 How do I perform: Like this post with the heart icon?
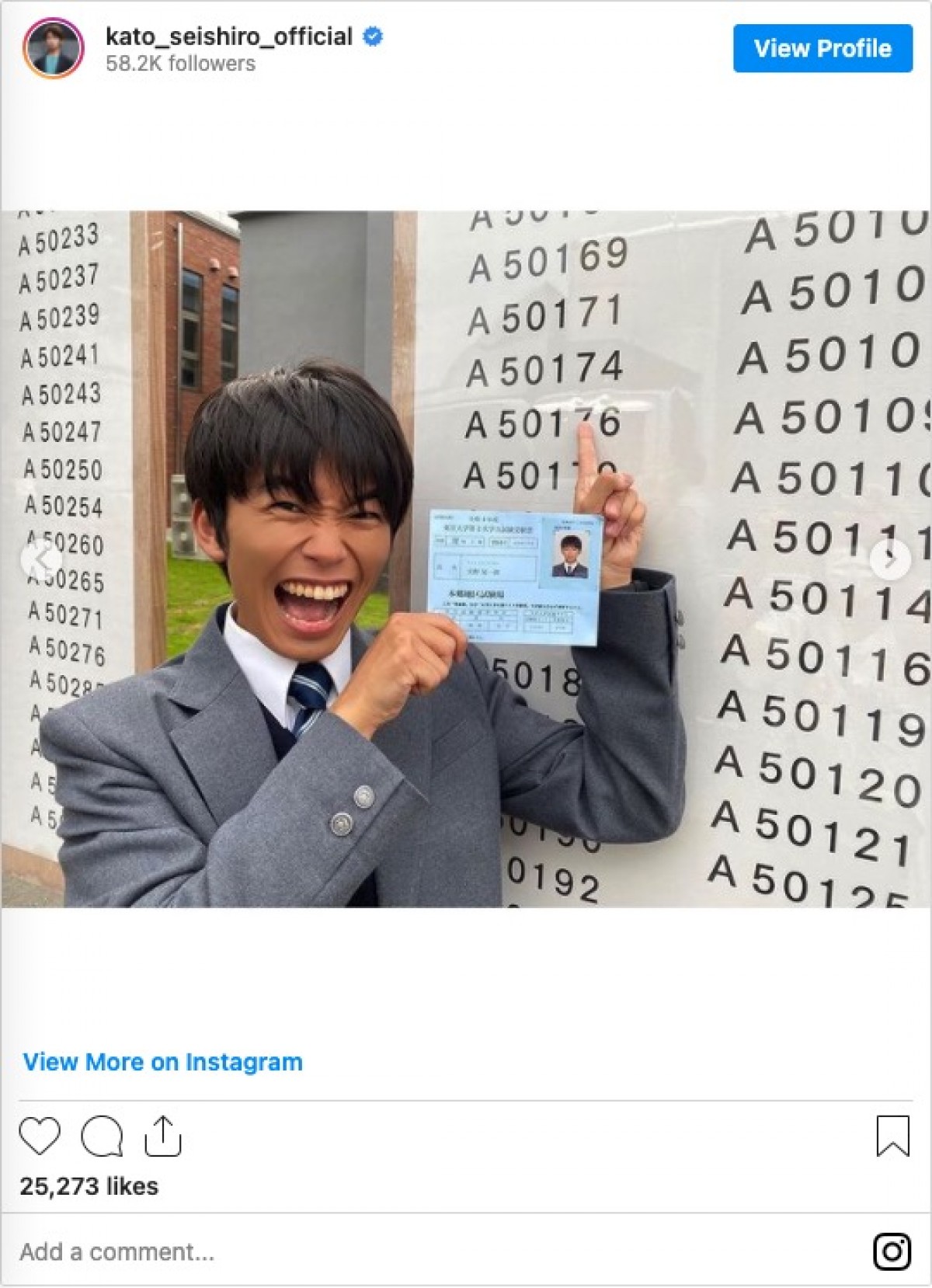coord(40,1136)
